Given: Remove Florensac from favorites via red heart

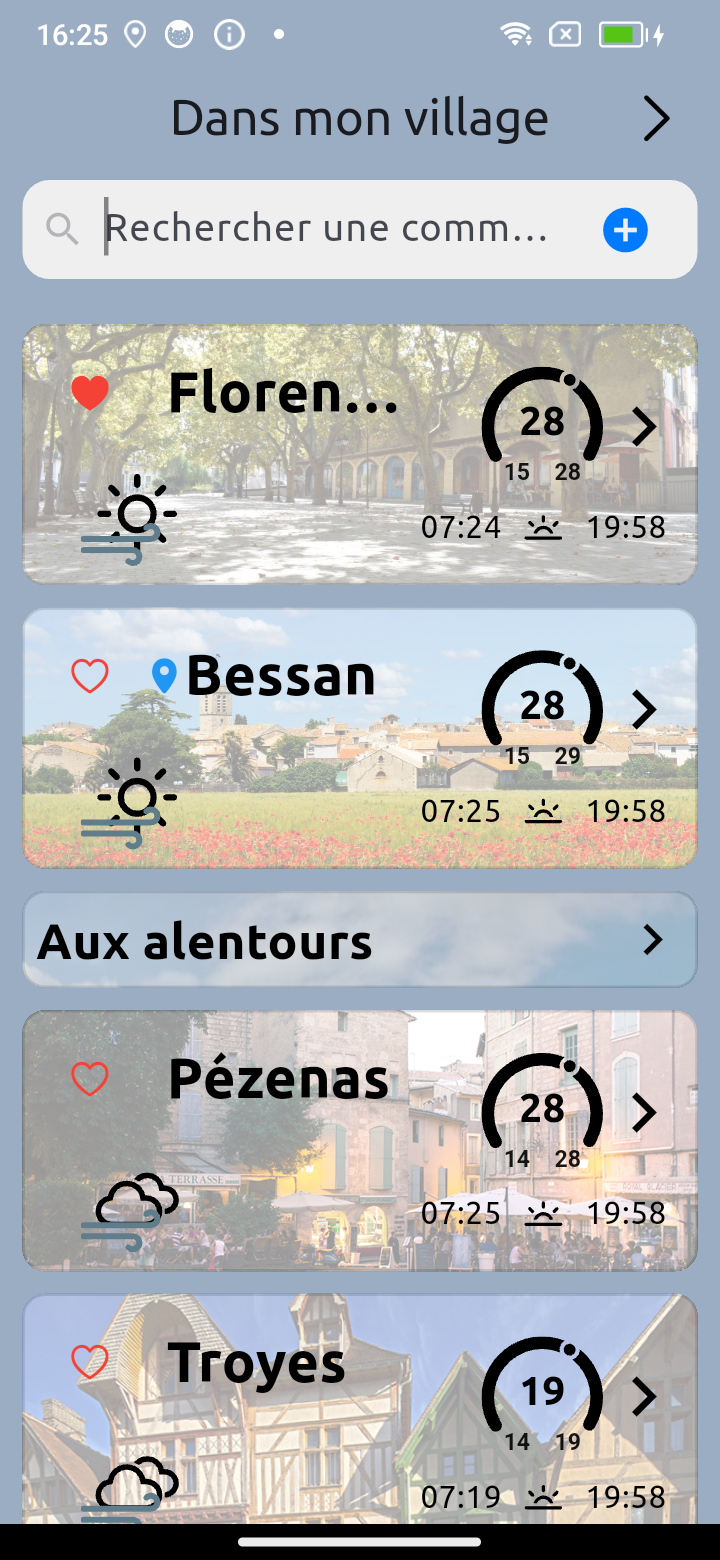Looking at the screenshot, I should pyautogui.click(x=90, y=393).
